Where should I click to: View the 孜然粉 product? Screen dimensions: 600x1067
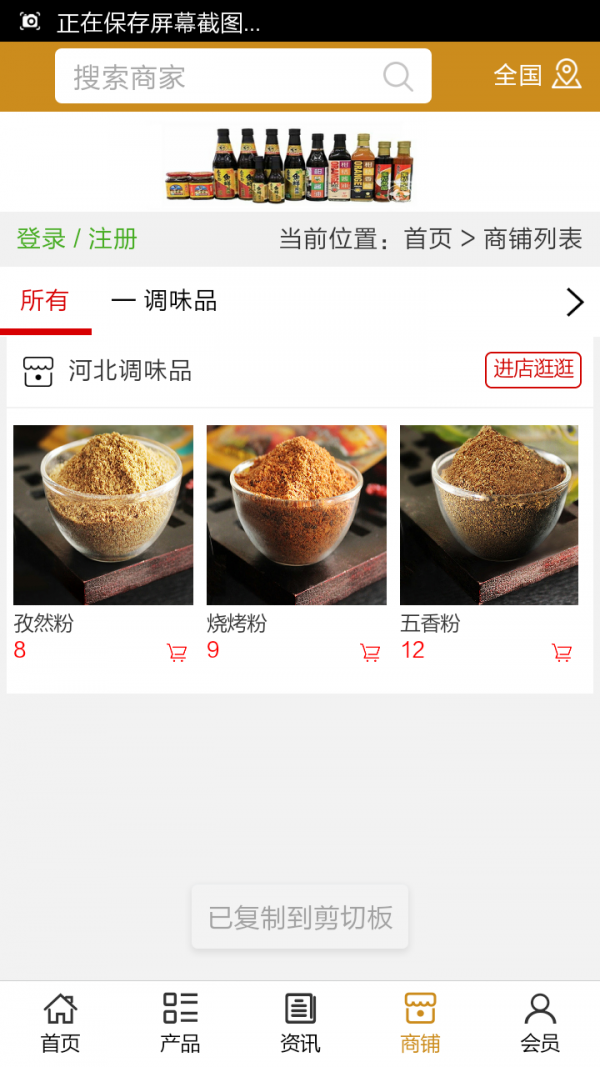tap(103, 515)
